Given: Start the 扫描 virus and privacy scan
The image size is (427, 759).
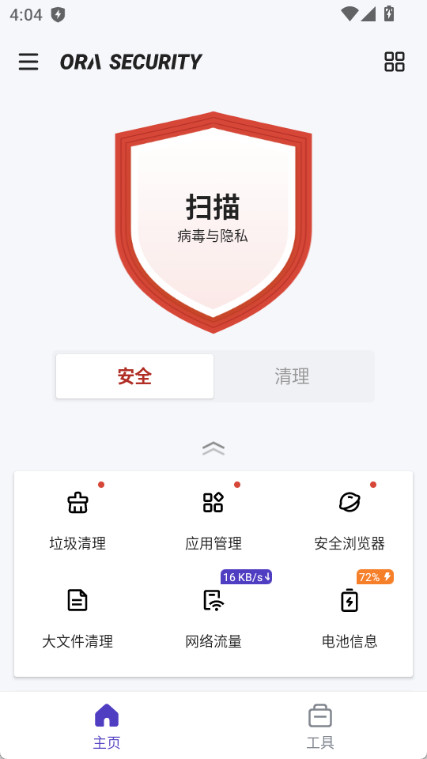Looking at the screenshot, I should click(x=214, y=222).
